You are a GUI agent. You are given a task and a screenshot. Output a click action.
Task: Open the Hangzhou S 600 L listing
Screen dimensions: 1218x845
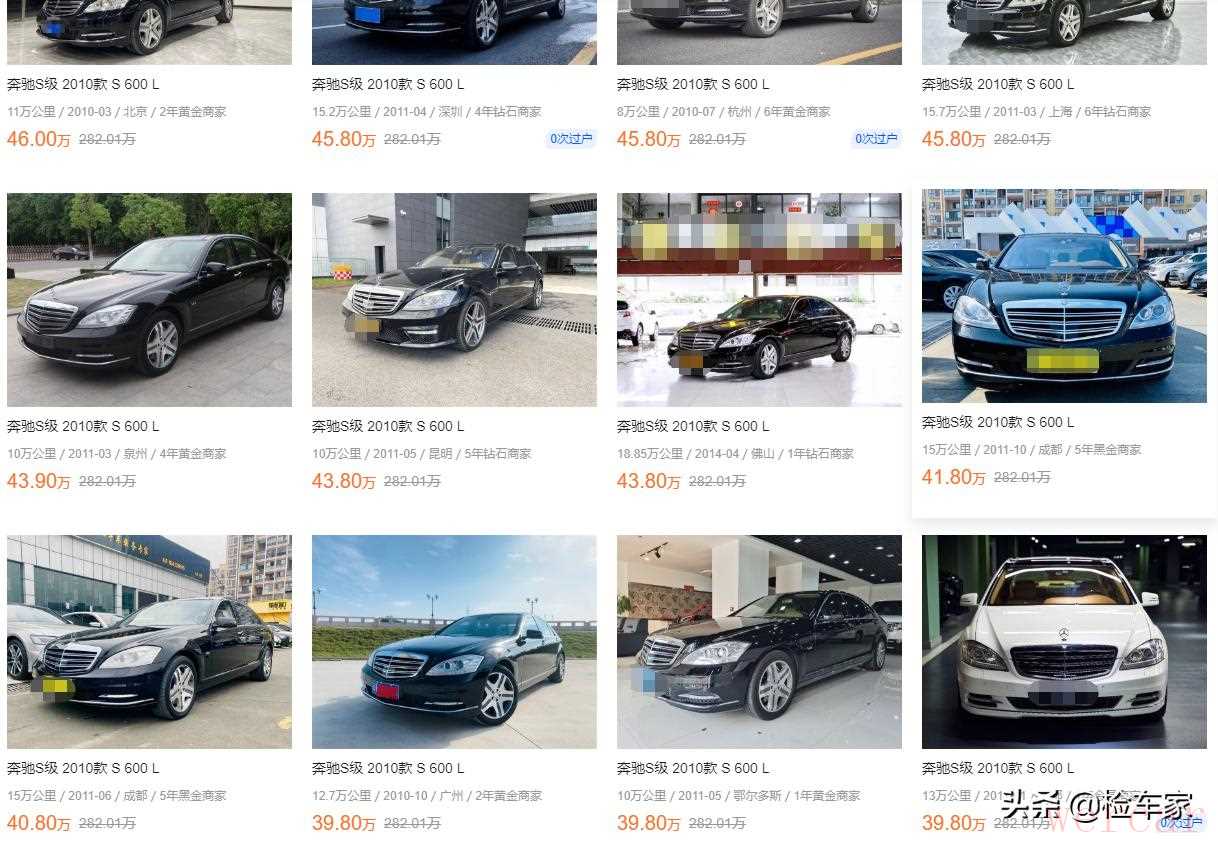pos(693,84)
